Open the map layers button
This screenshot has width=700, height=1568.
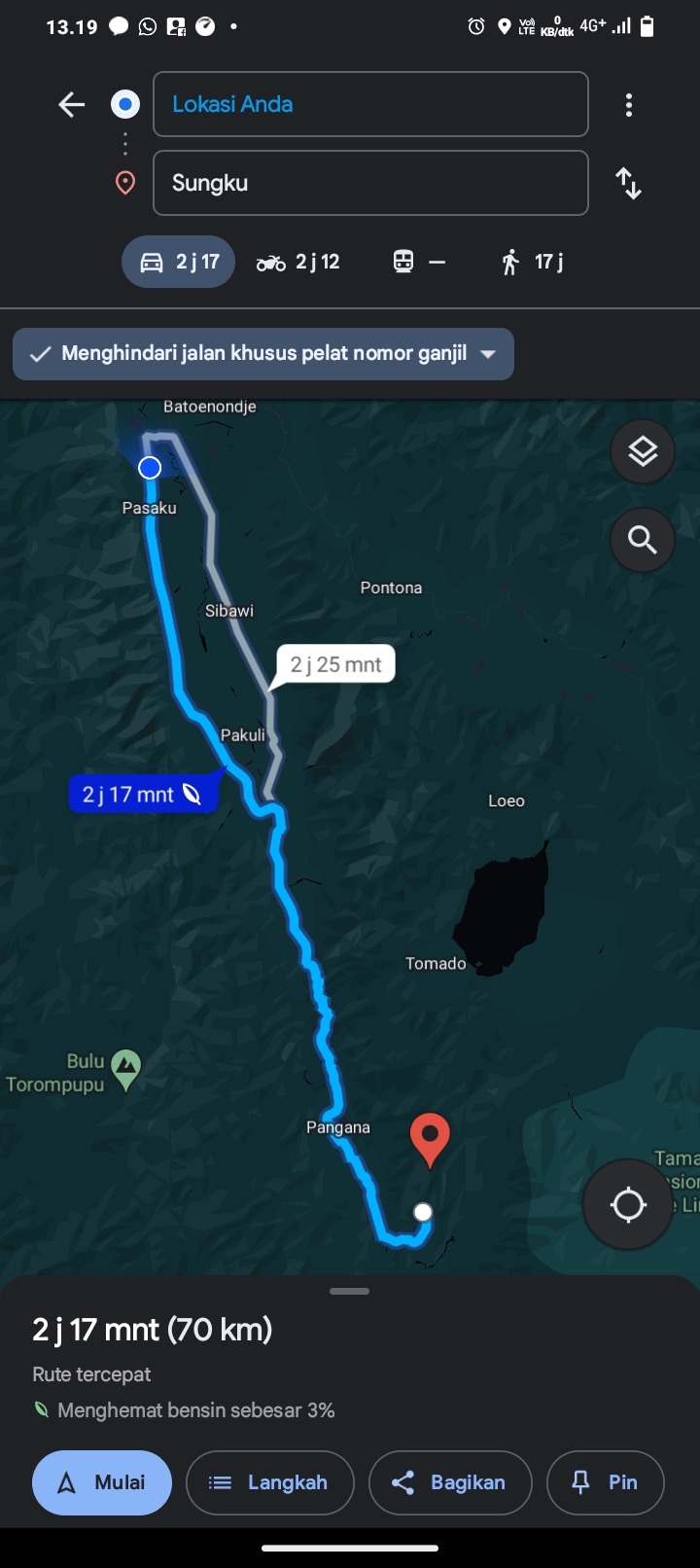643,451
